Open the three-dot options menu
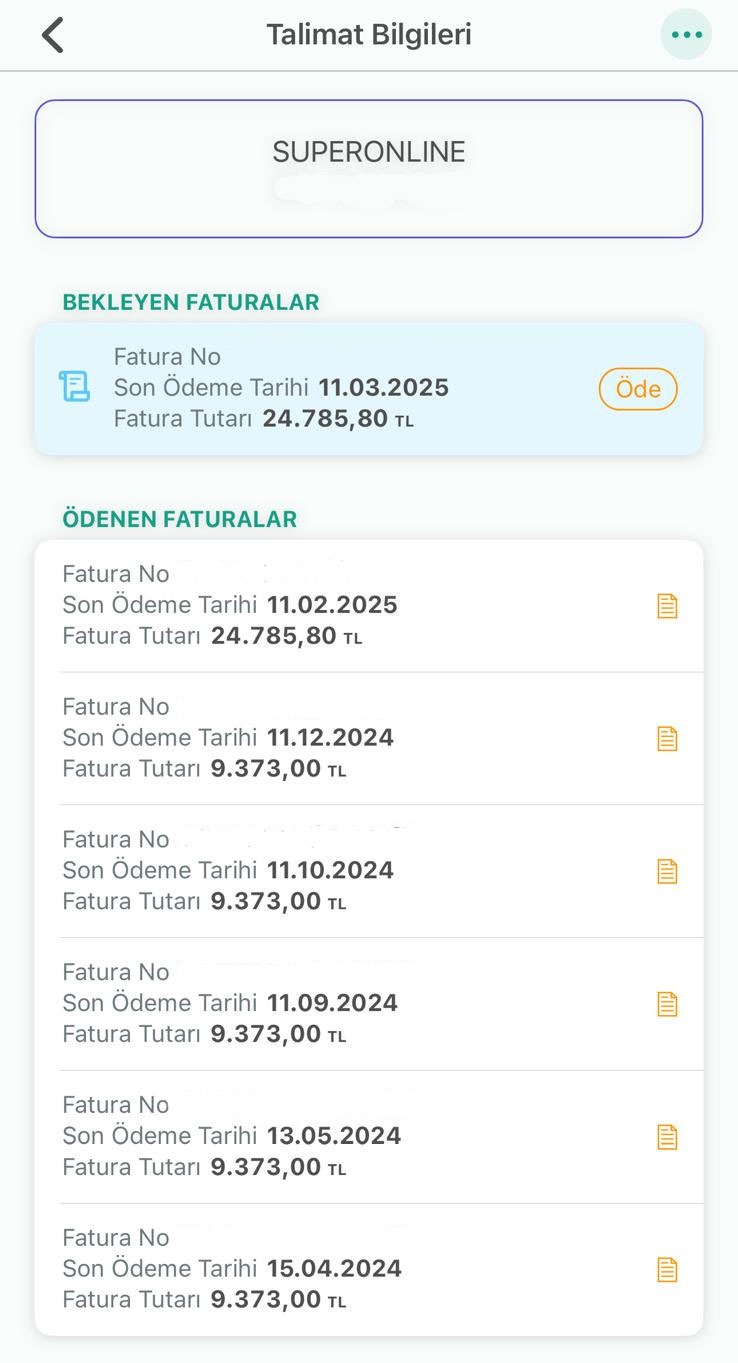Screen dimensions: 738x1363 [x=686, y=33]
